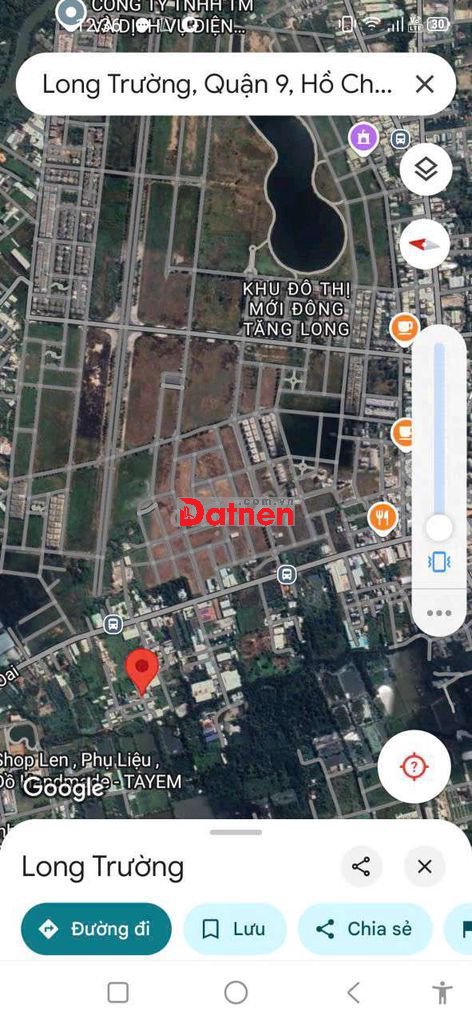Tap the compass to reset orientation
The width and height of the screenshot is (472, 1024).
426,244
